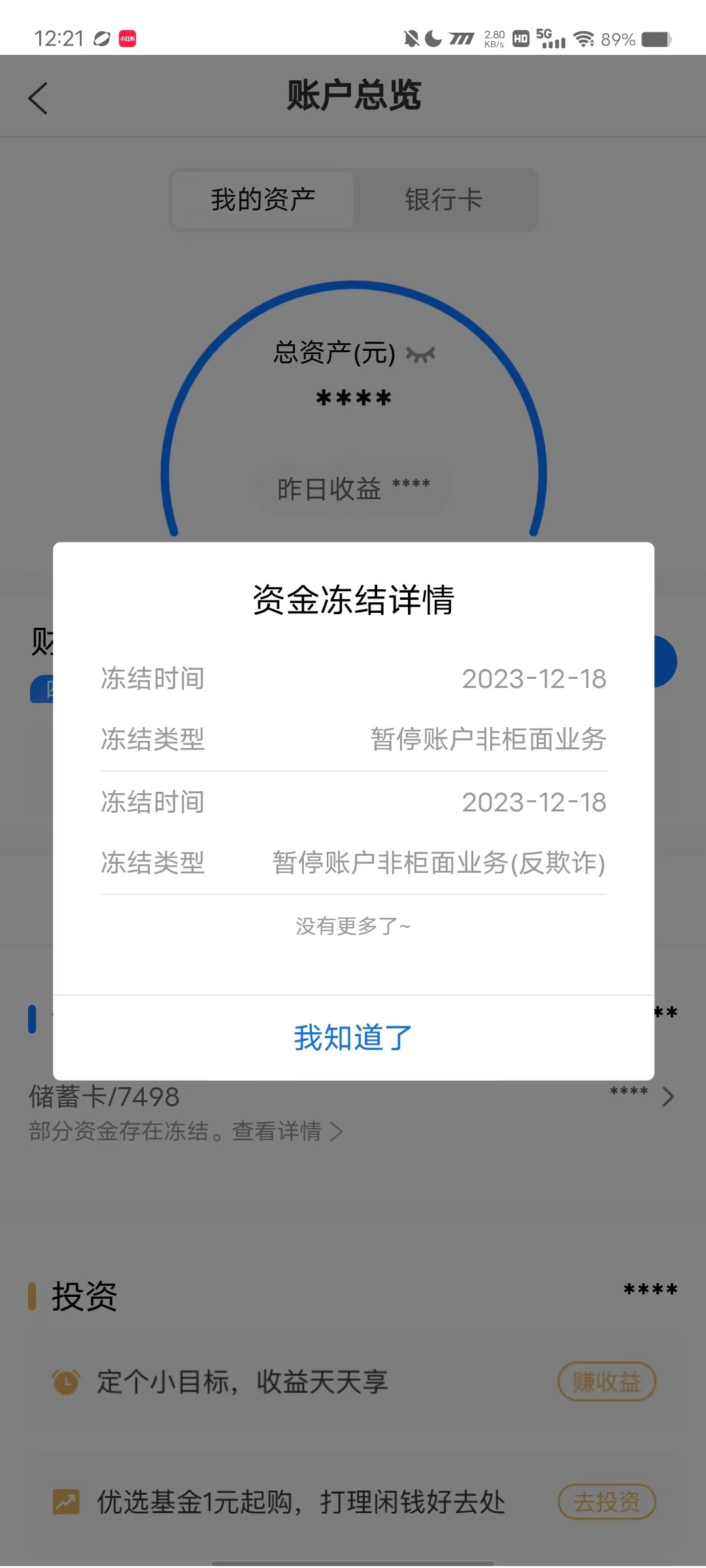Open the 储蓄卡/7498 account row
The height and width of the screenshot is (1568, 706).
(x=353, y=1097)
